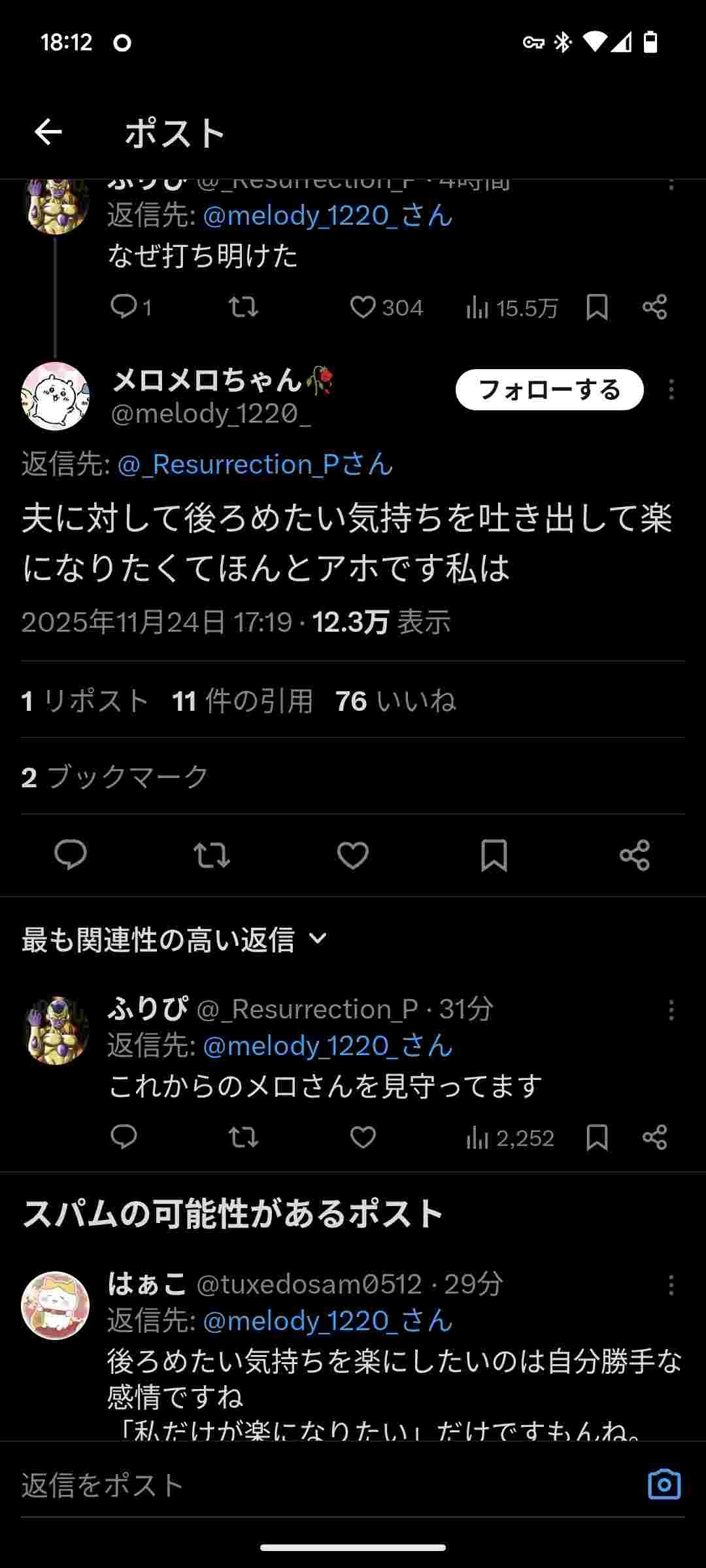Follow メロメロちゃん with the フォローする button

pyautogui.click(x=549, y=390)
